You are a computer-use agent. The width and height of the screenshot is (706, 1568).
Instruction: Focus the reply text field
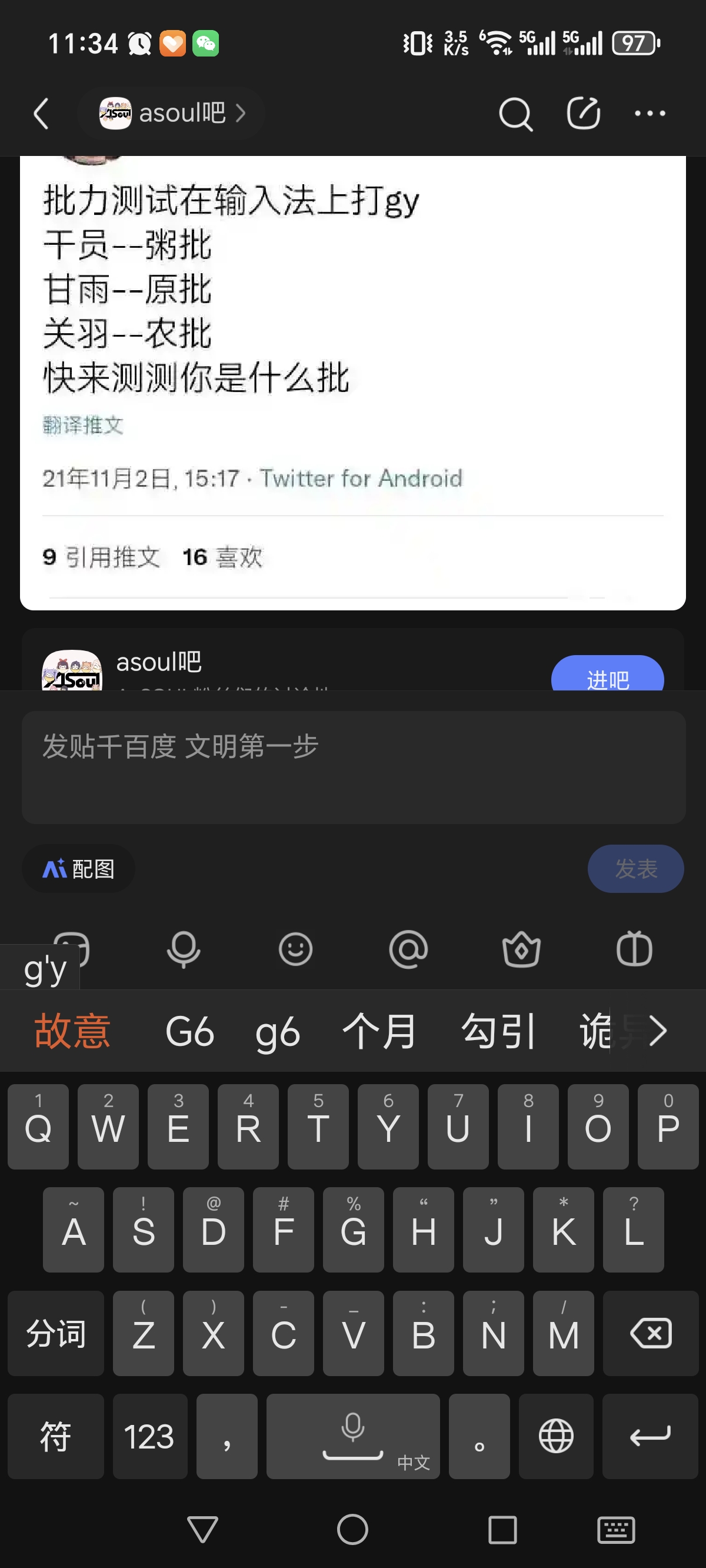(353, 767)
